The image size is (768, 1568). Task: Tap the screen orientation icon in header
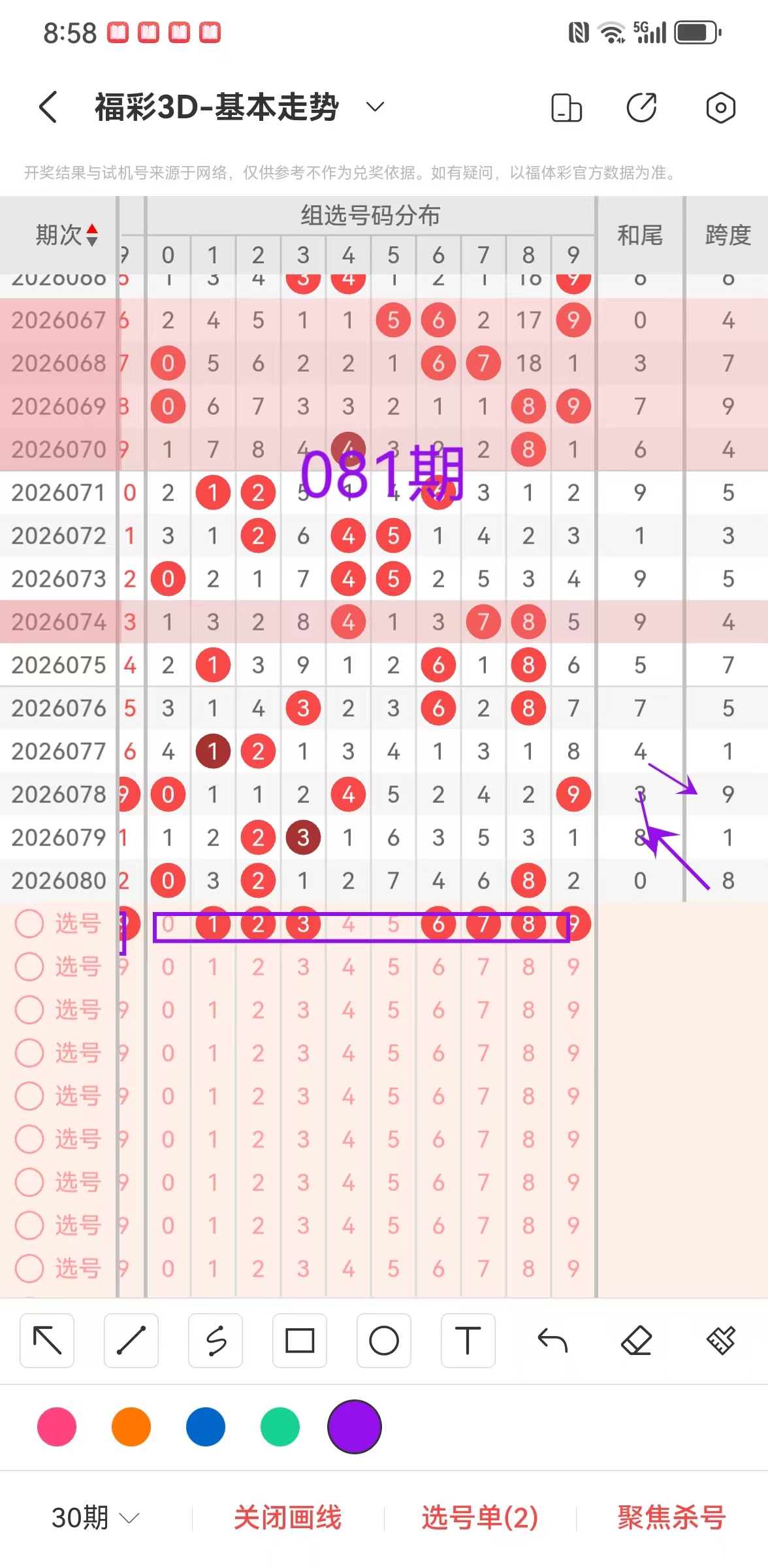(566, 108)
